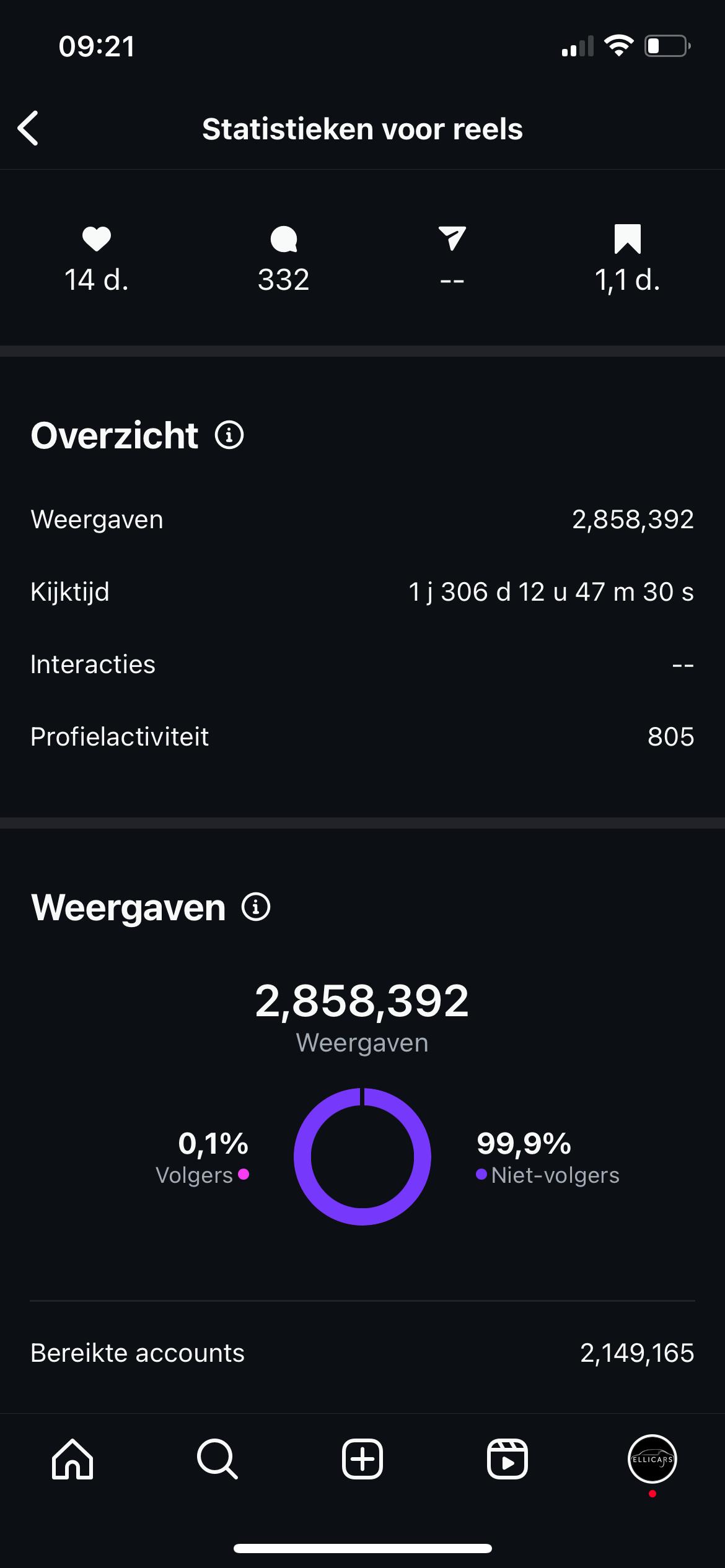
Task: Open the info icon next to Overzicht
Action: pyautogui.click(x=229, y=435)
